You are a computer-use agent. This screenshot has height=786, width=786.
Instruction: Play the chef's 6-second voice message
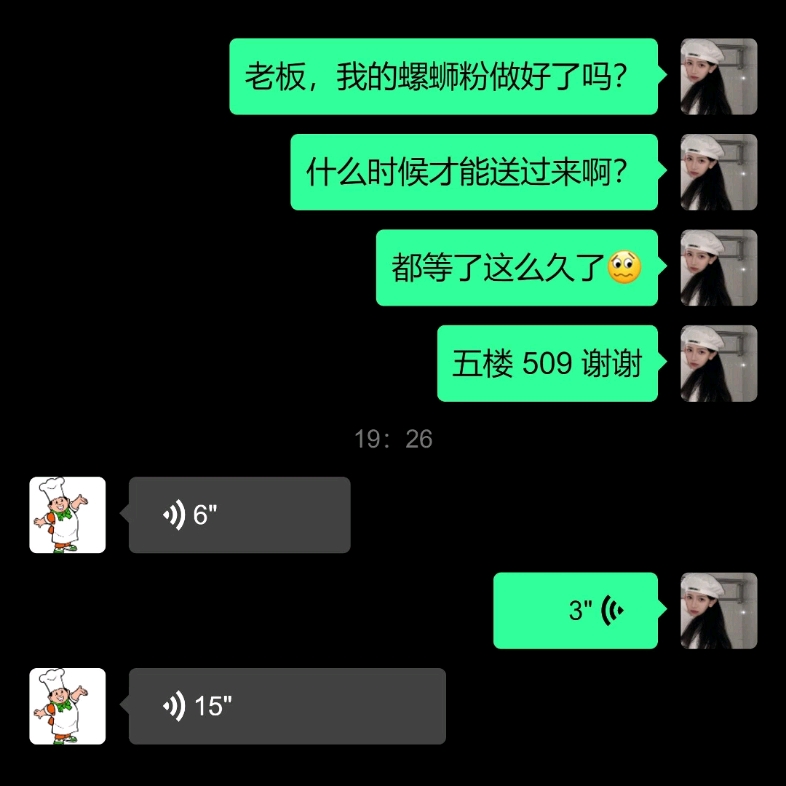tap(239, 515)
